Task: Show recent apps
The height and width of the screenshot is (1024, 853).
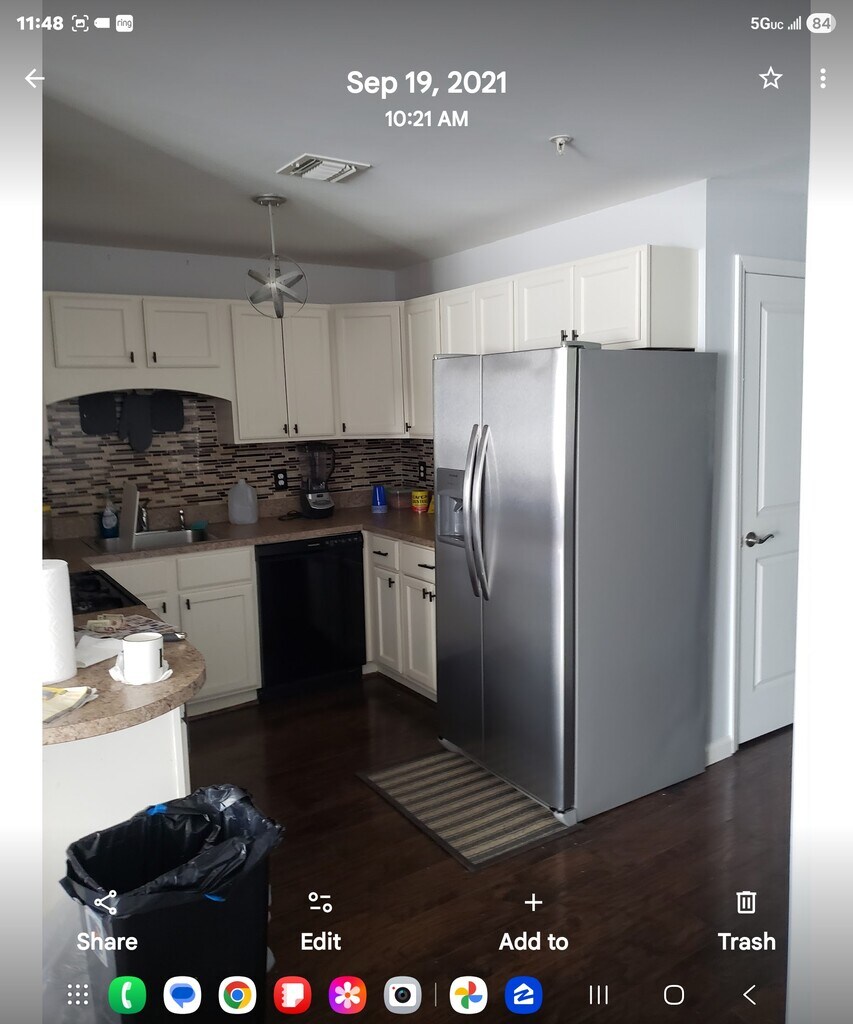Action: (599, 994)
